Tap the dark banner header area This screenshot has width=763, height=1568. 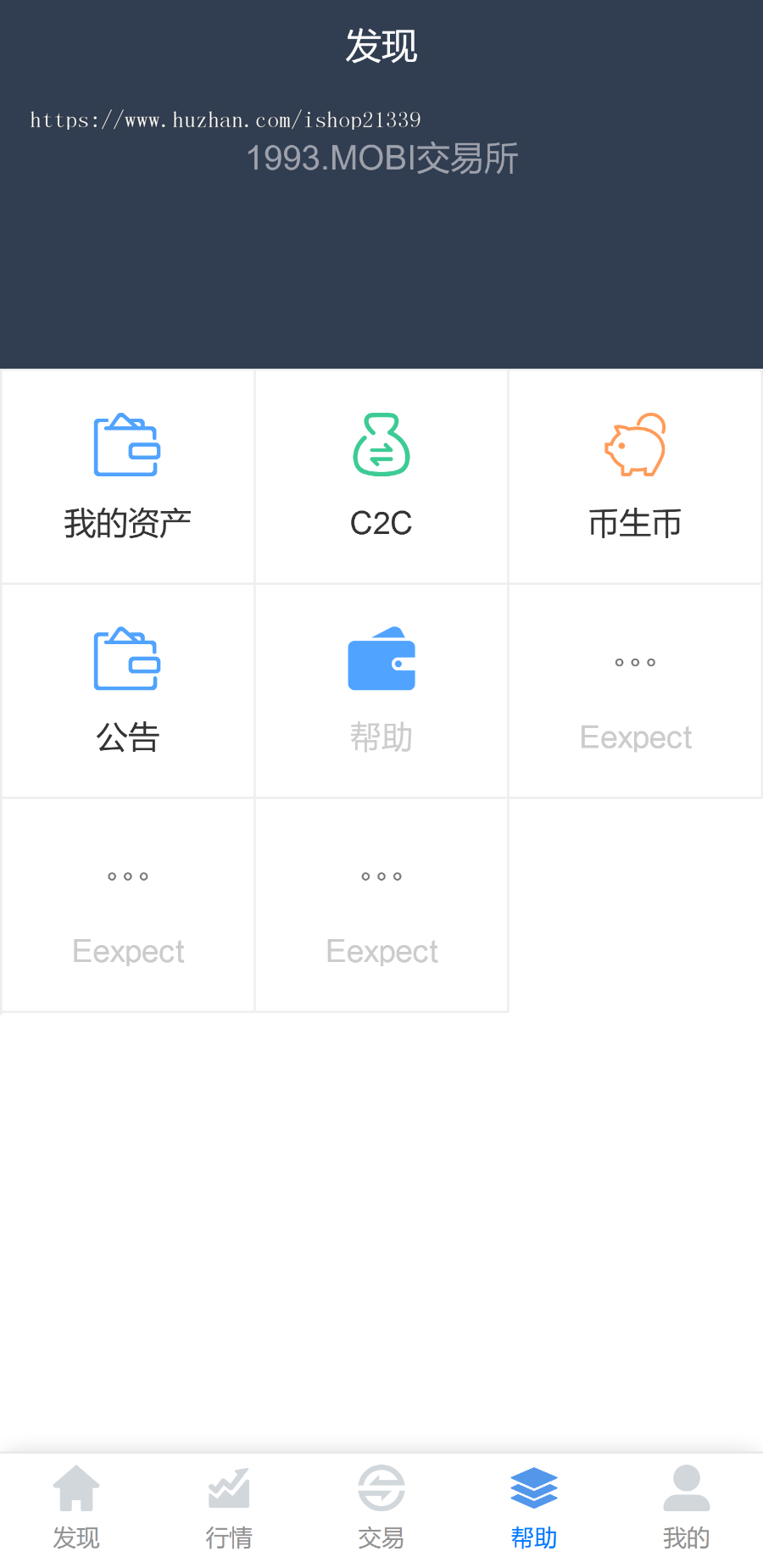click(x=381, y=254)
